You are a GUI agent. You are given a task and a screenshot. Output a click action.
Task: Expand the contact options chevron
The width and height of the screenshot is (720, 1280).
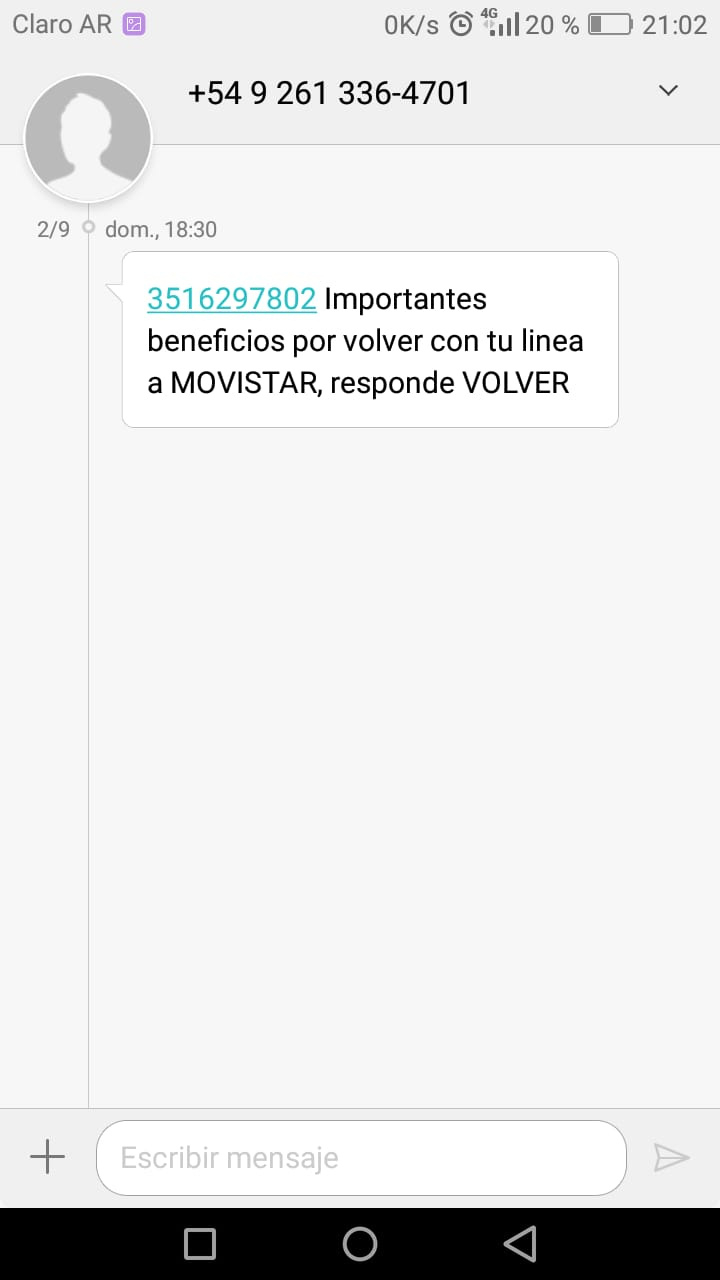[668, 91]
